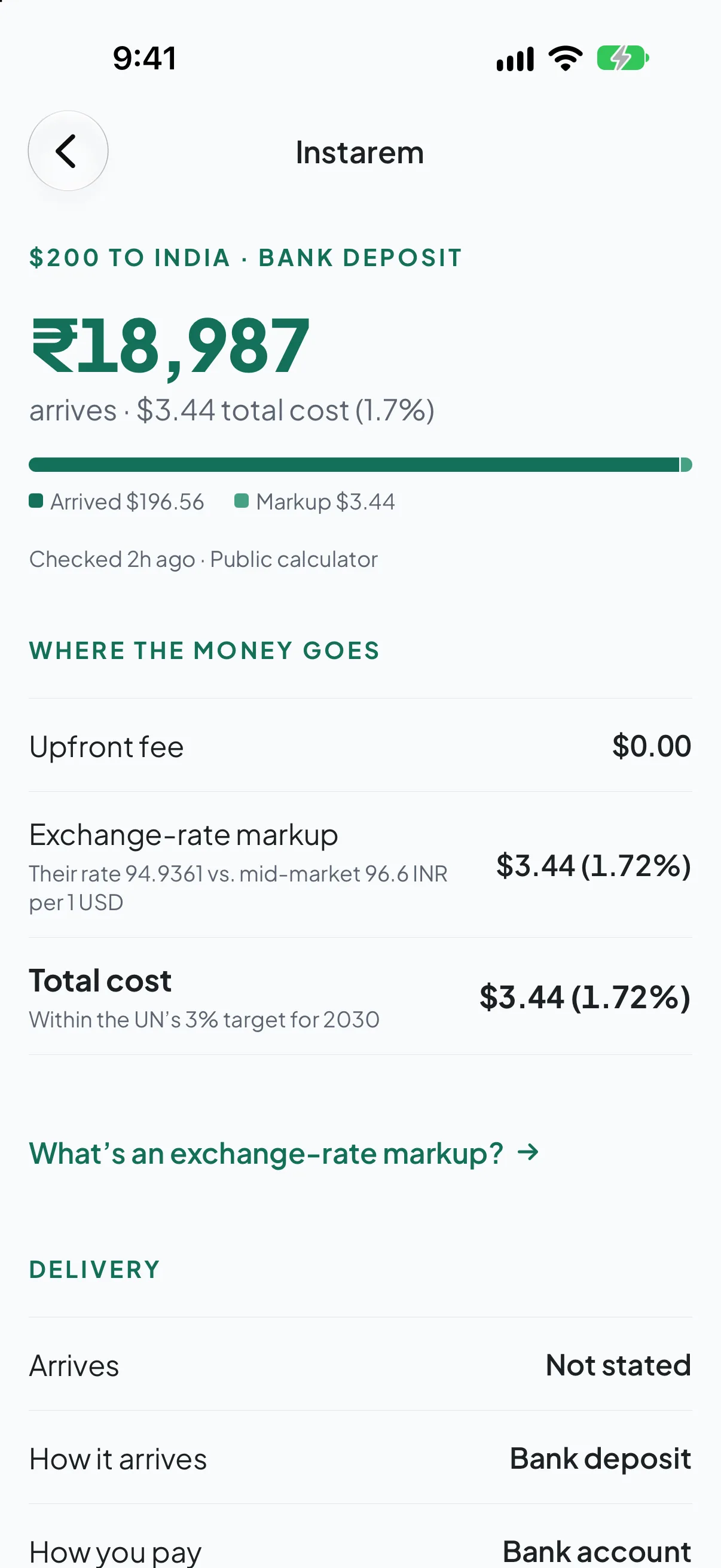Go back from the Instarem details
The height and width of the screenshot is (1568, 721).
[68, 151]
